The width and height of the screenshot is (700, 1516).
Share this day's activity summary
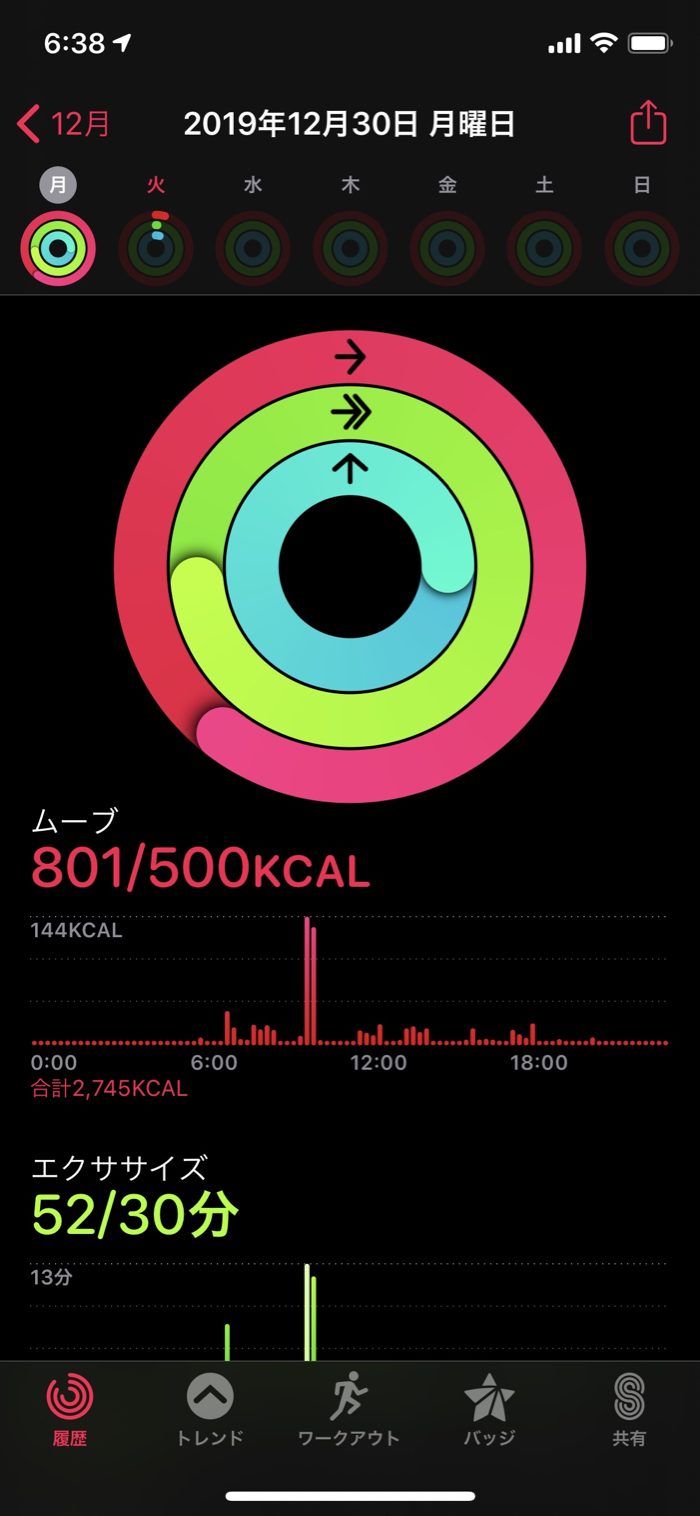647,124
